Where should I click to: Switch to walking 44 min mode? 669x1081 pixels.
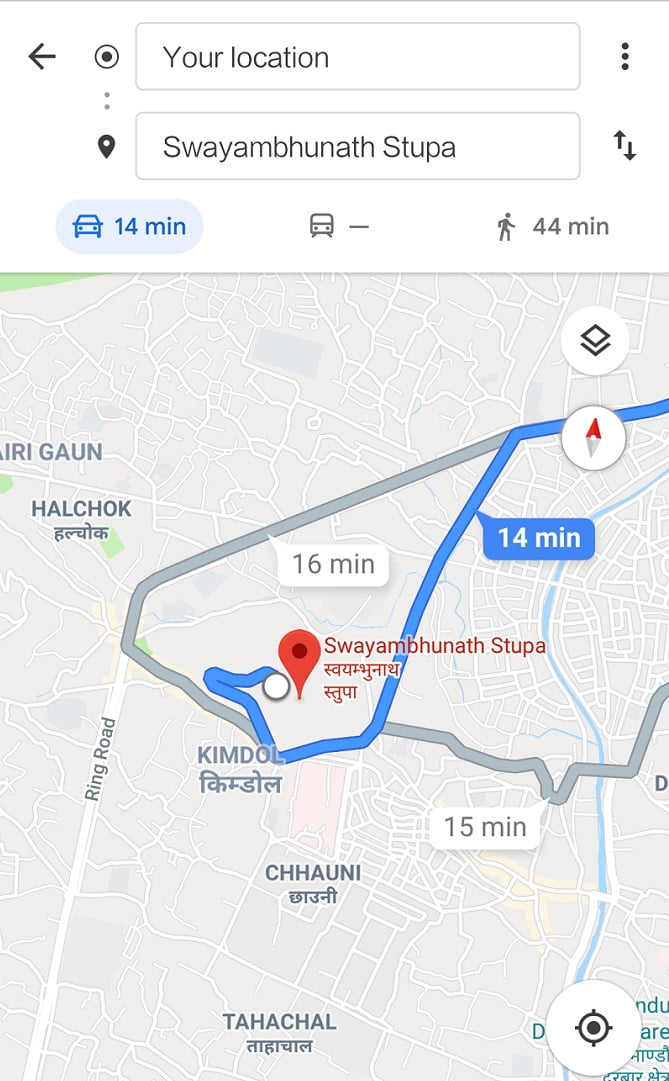point(552,227)
